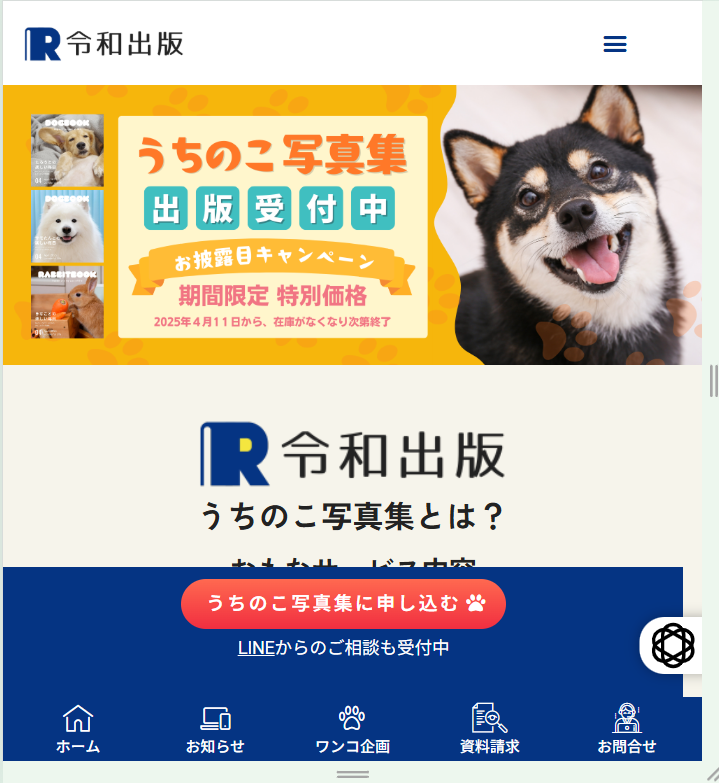The image size is (719, 783).
Task: Switch to お知らせ tab
Action: [x=215, y=729]
